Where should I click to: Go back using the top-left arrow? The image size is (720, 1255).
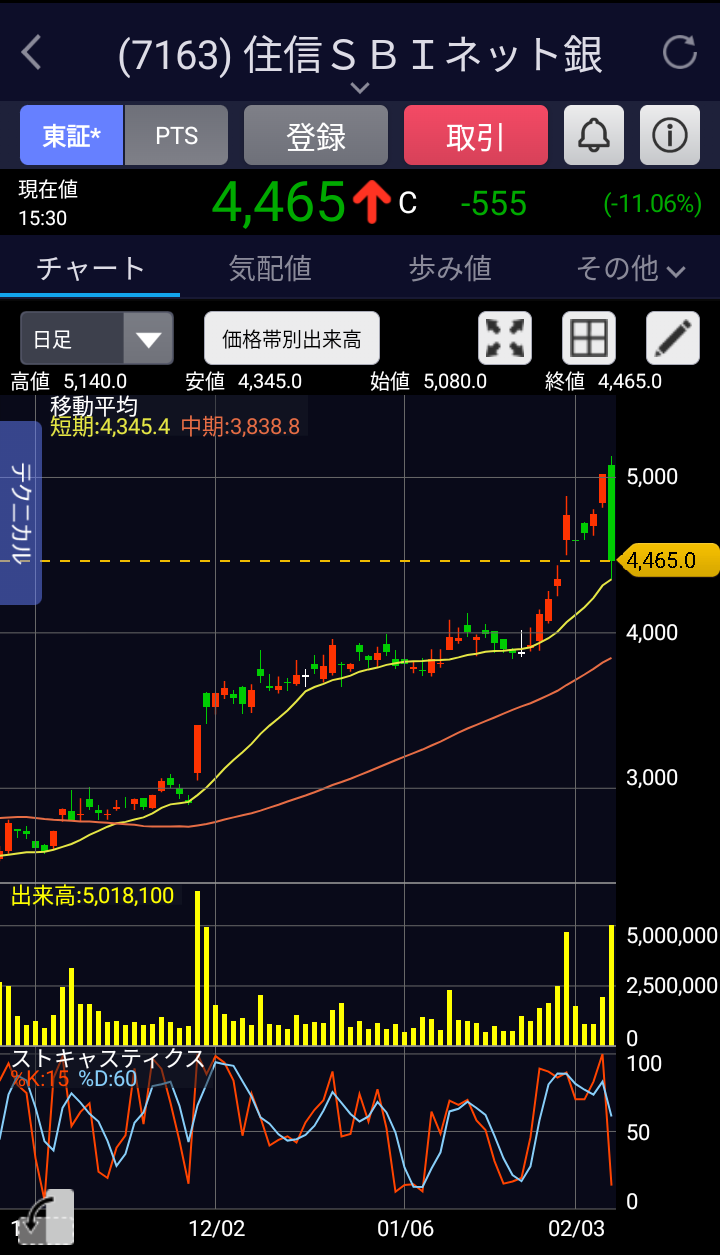pos(31,53)
